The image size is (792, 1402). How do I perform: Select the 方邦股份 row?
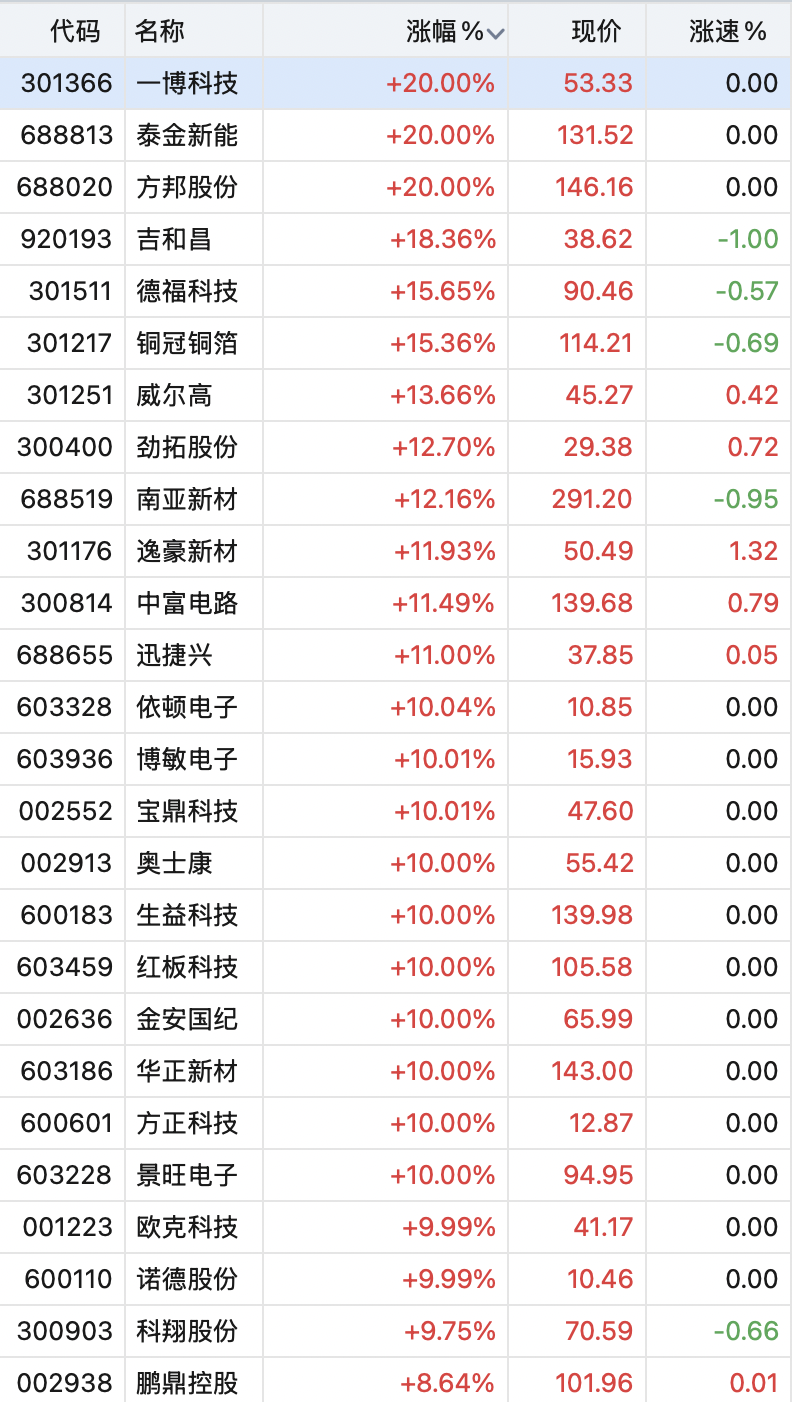click(396, 187)
